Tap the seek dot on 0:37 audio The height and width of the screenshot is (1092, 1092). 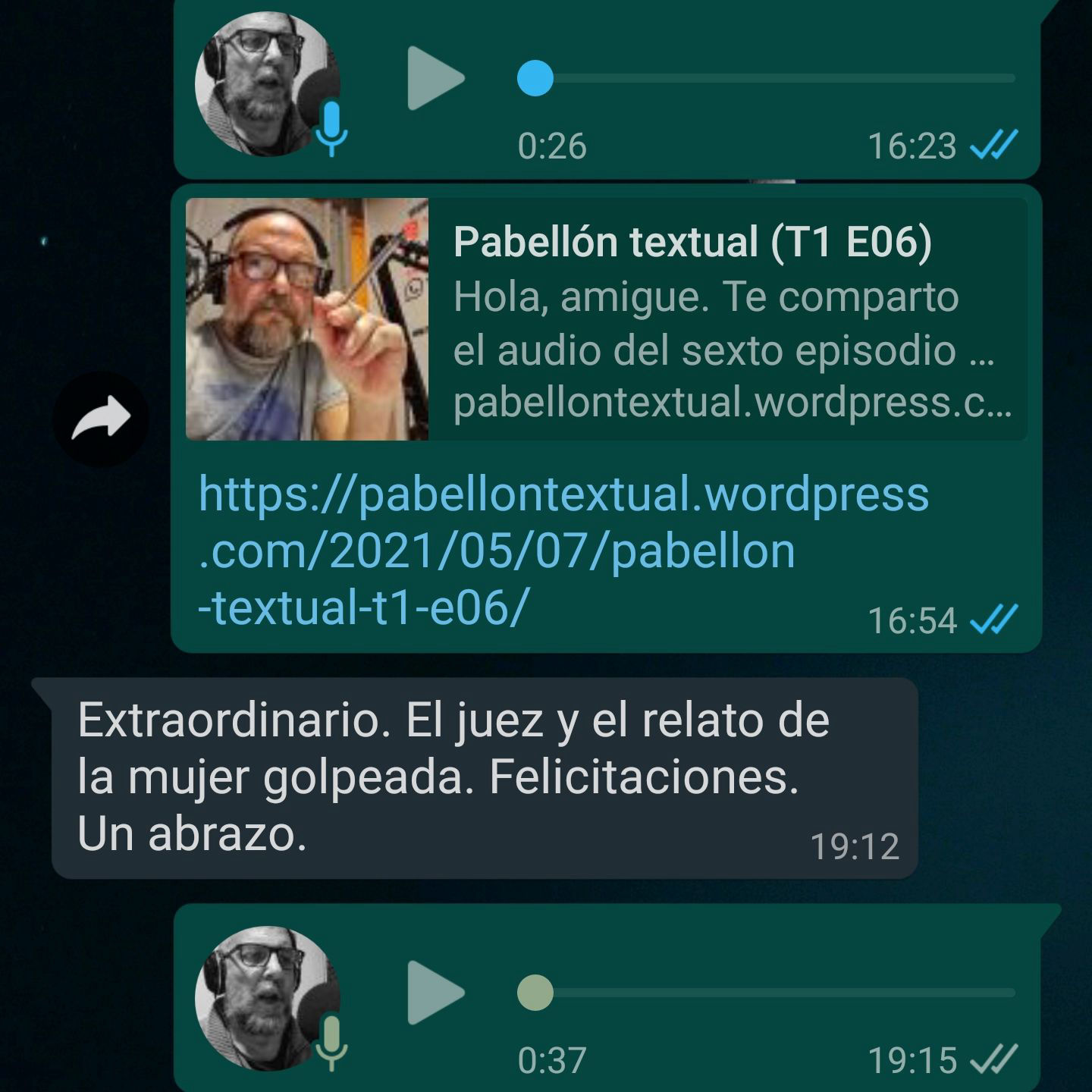pyautogui.click(x=535, y=992)
